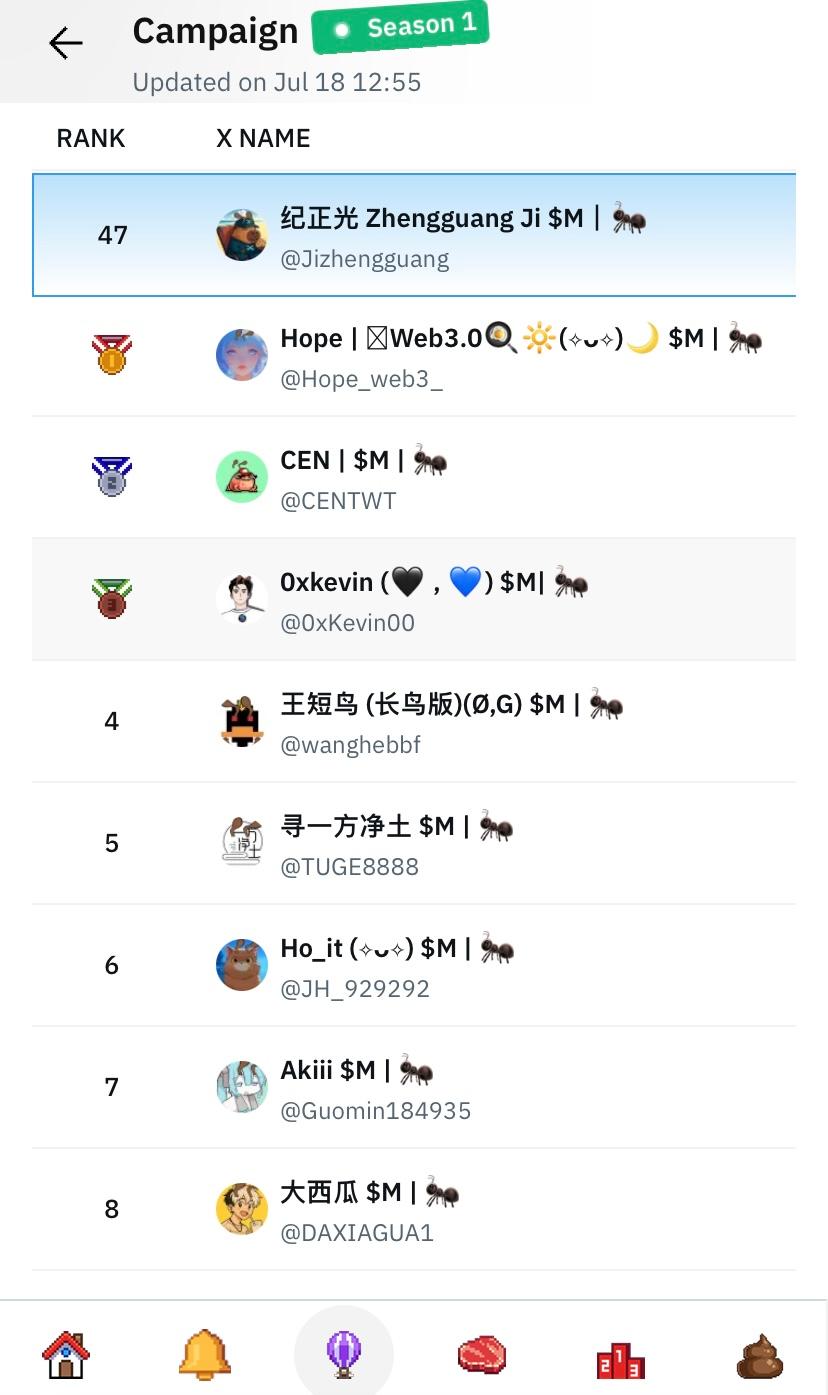
Task: Open Hope_web3_ leaderboard entry
Action: [x=414, y=356]
